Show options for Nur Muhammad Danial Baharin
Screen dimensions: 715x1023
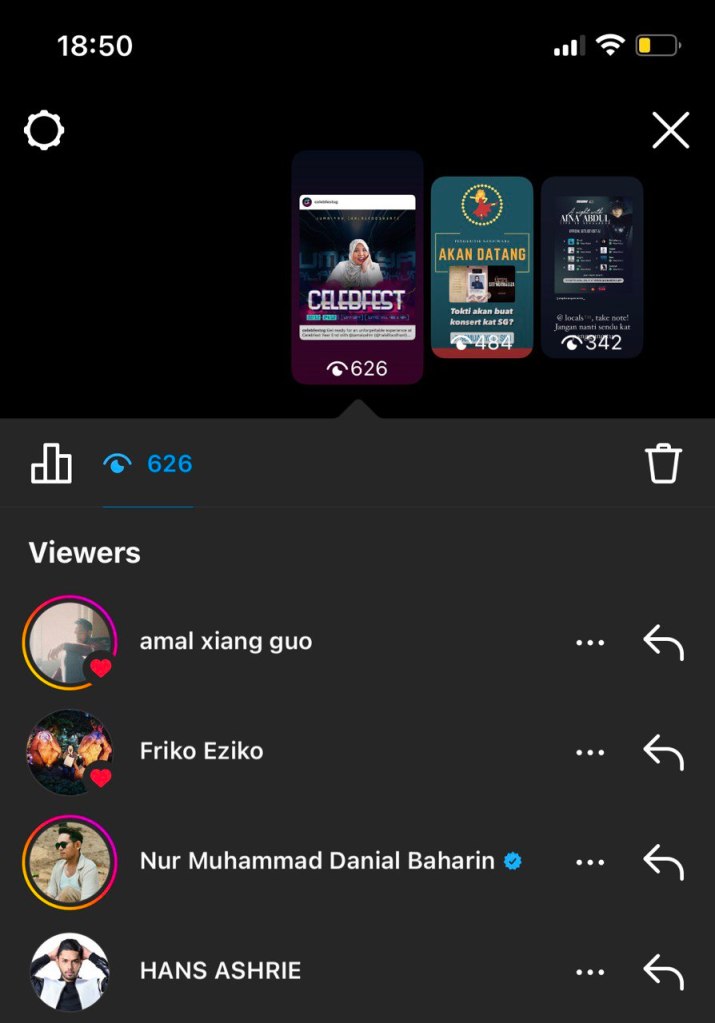click(590, 861)
